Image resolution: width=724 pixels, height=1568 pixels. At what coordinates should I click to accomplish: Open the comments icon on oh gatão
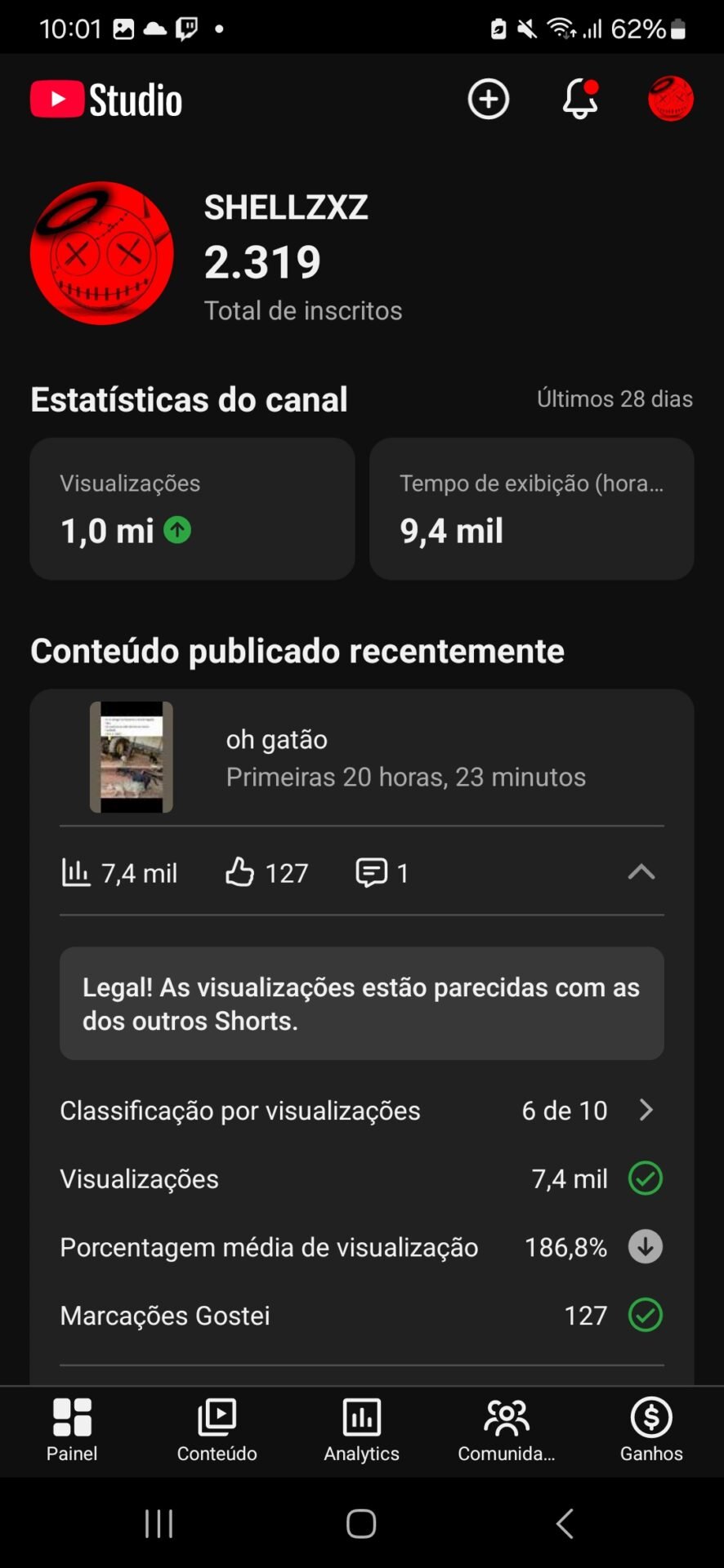(372, 872)
